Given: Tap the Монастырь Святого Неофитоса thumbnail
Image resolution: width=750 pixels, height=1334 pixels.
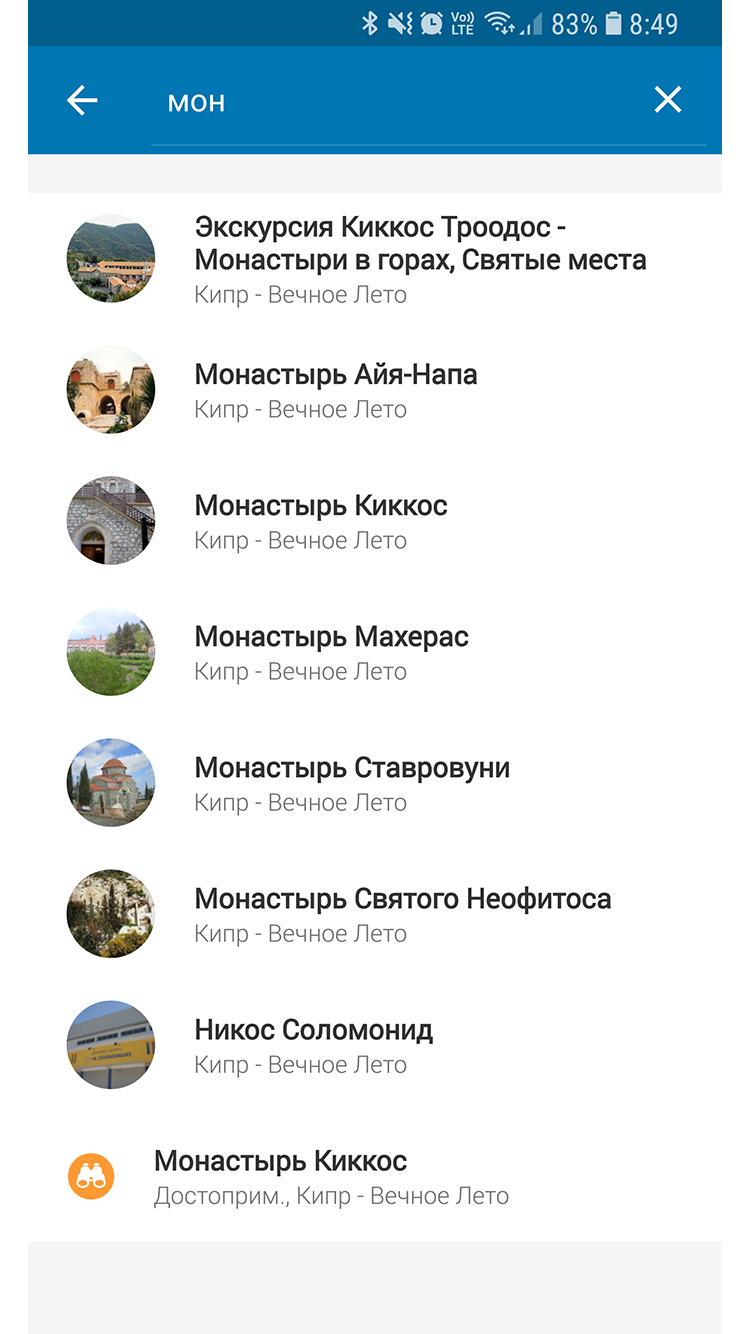Looking at the screenshot, I should pyautogui.click(x=110, y=913).
